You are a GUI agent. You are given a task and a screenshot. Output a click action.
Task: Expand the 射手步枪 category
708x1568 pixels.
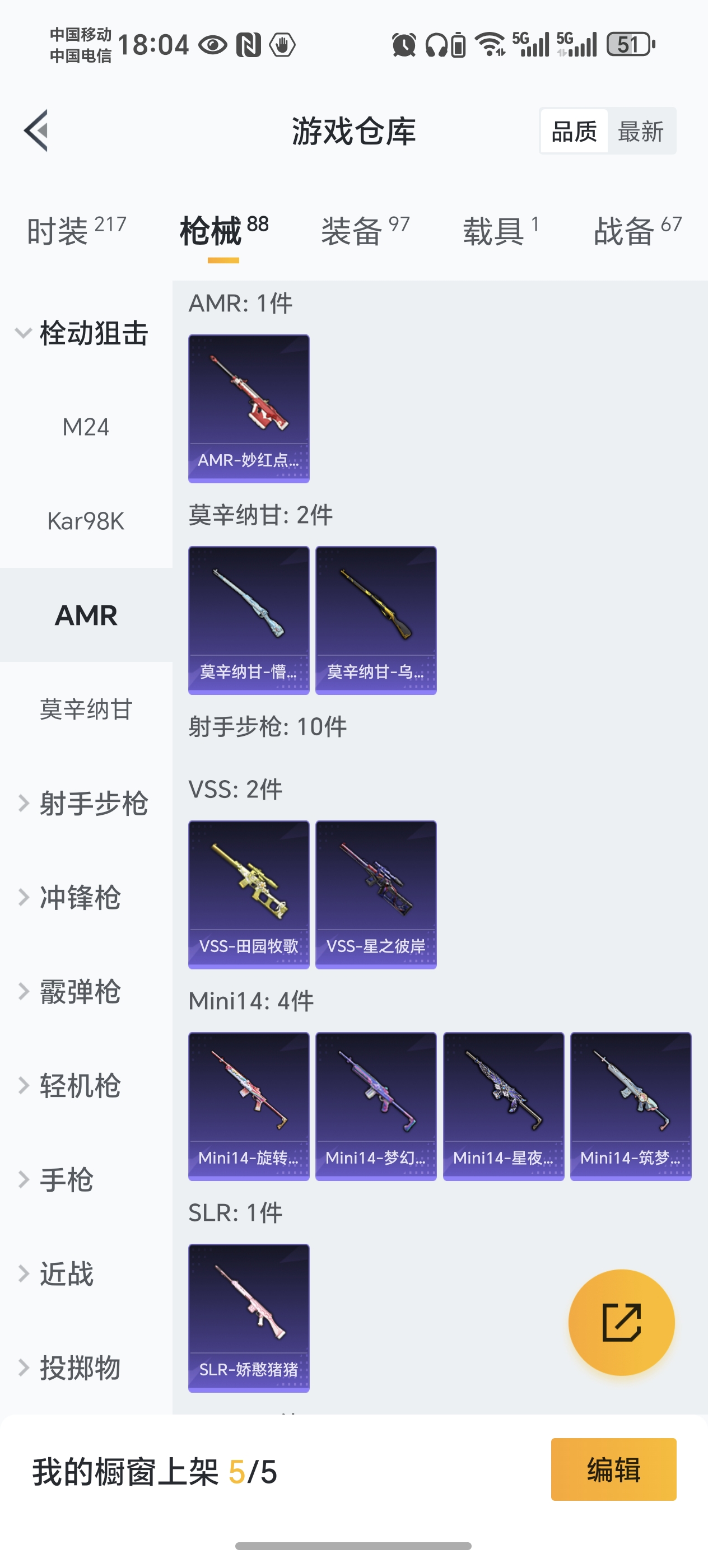tap(94, 804)
